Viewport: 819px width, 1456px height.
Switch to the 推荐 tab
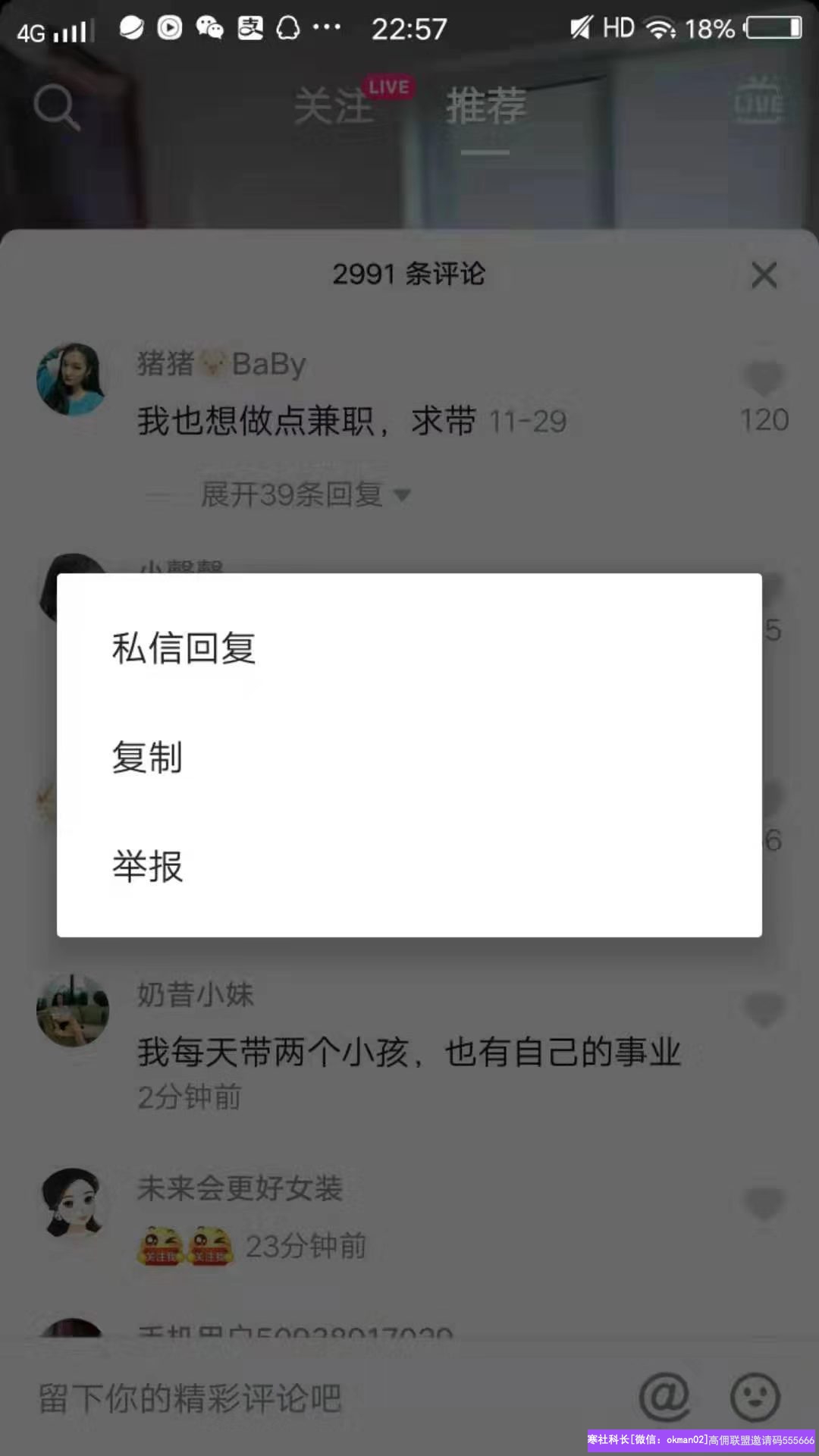click(485, 106)
